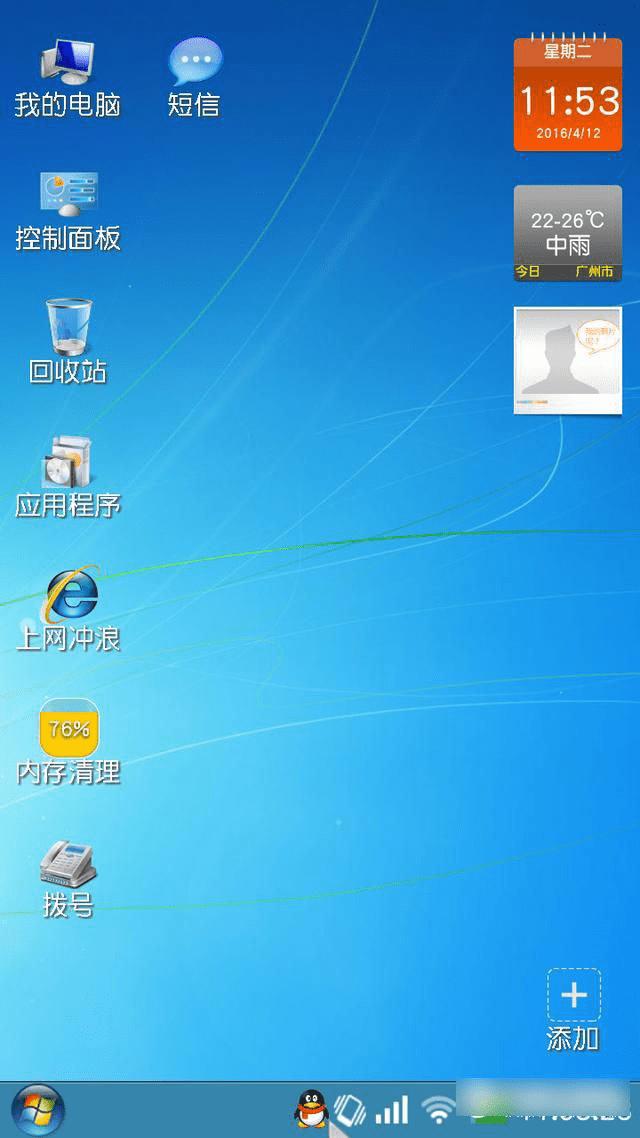Open the clock and calendar widget
Viewport: 640px width, 1138px height.
[567, 95]
